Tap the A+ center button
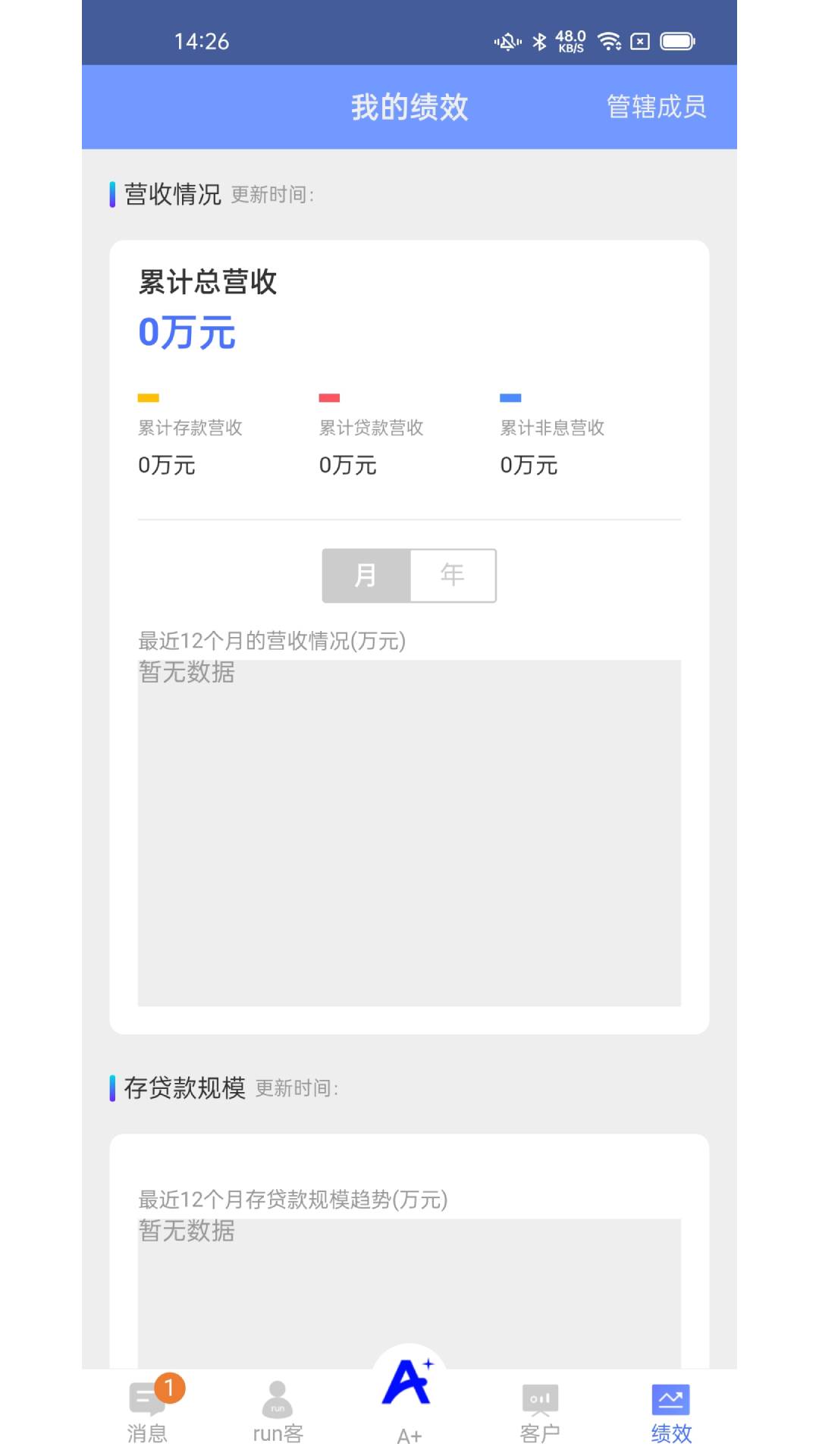The width and height of the screenshot is (819, 1456). 409,1395
